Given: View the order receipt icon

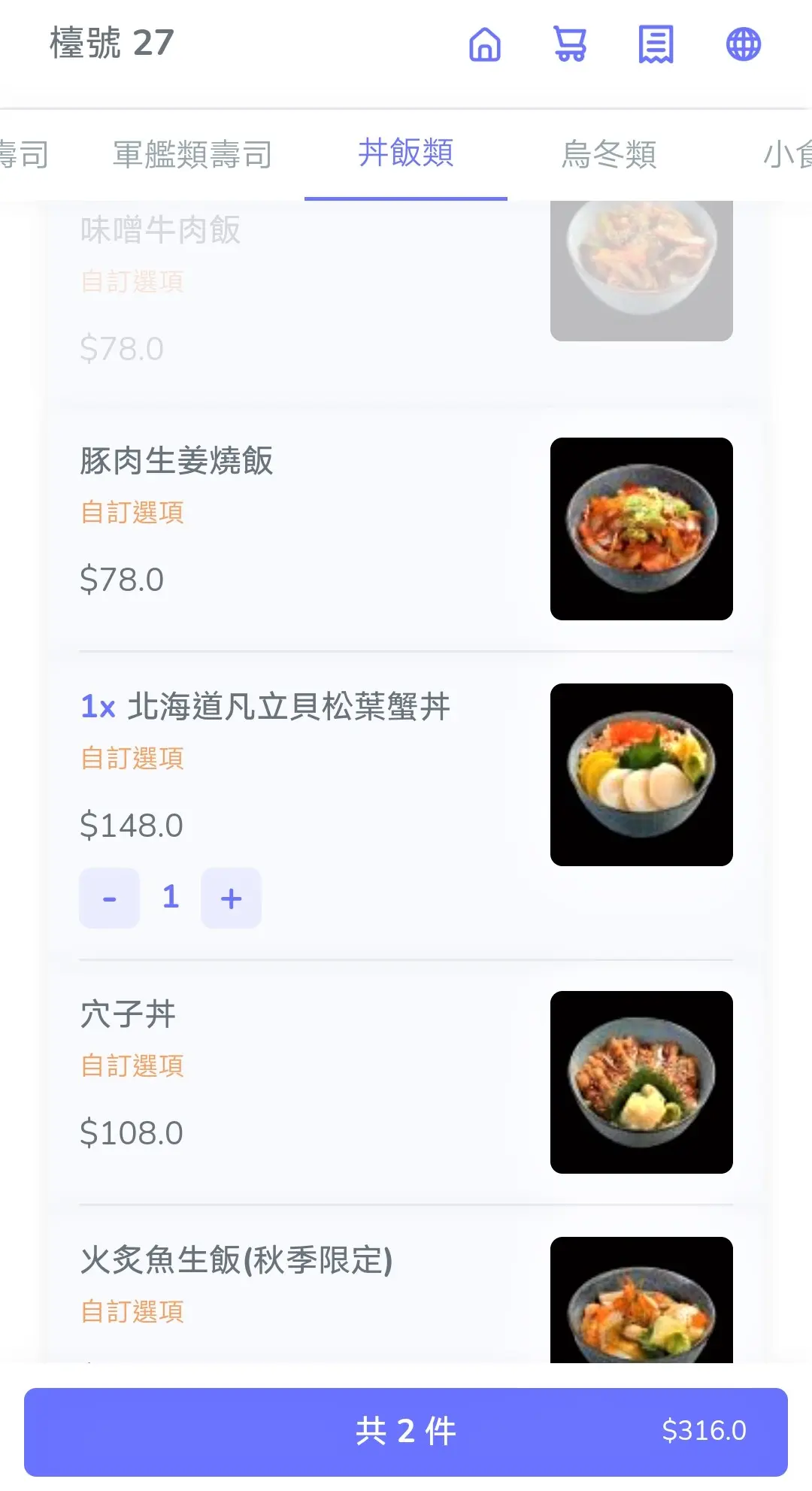Looking at the screenshot, I should pyautogui.click(x=656, y=44).
